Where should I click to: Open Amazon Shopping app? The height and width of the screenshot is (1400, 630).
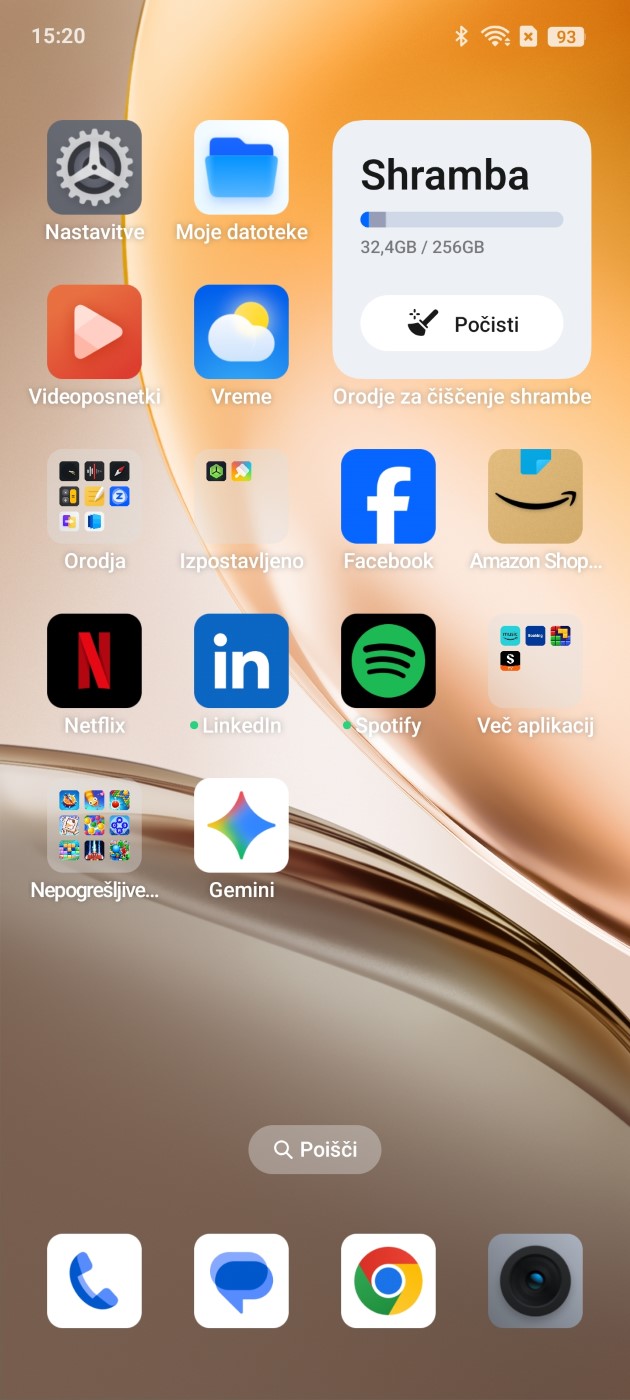(x=535, y=496)
